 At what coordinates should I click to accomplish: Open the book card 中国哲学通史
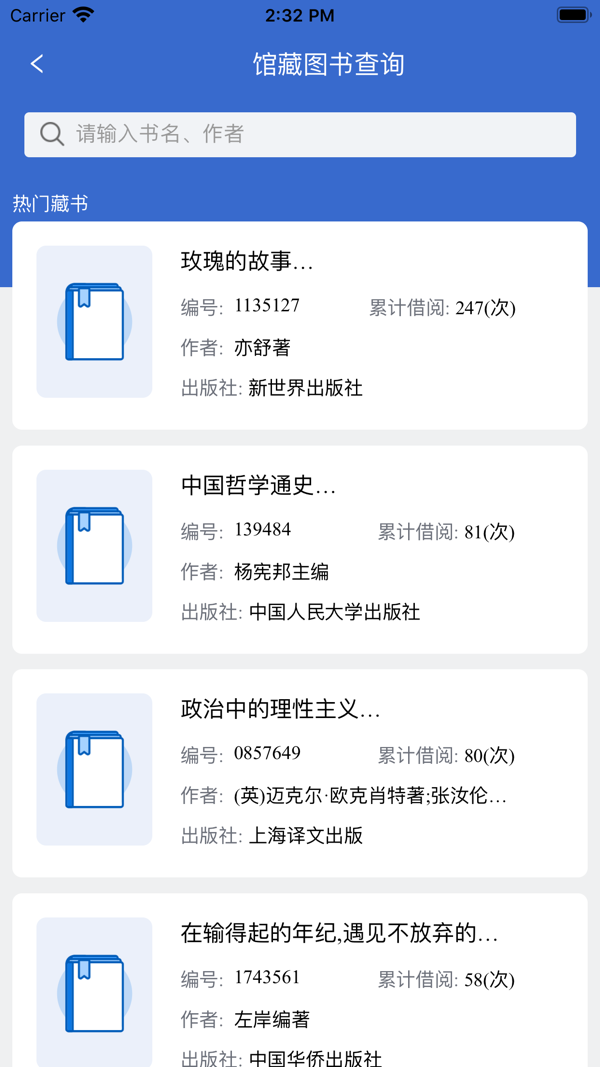coord(300,549)
